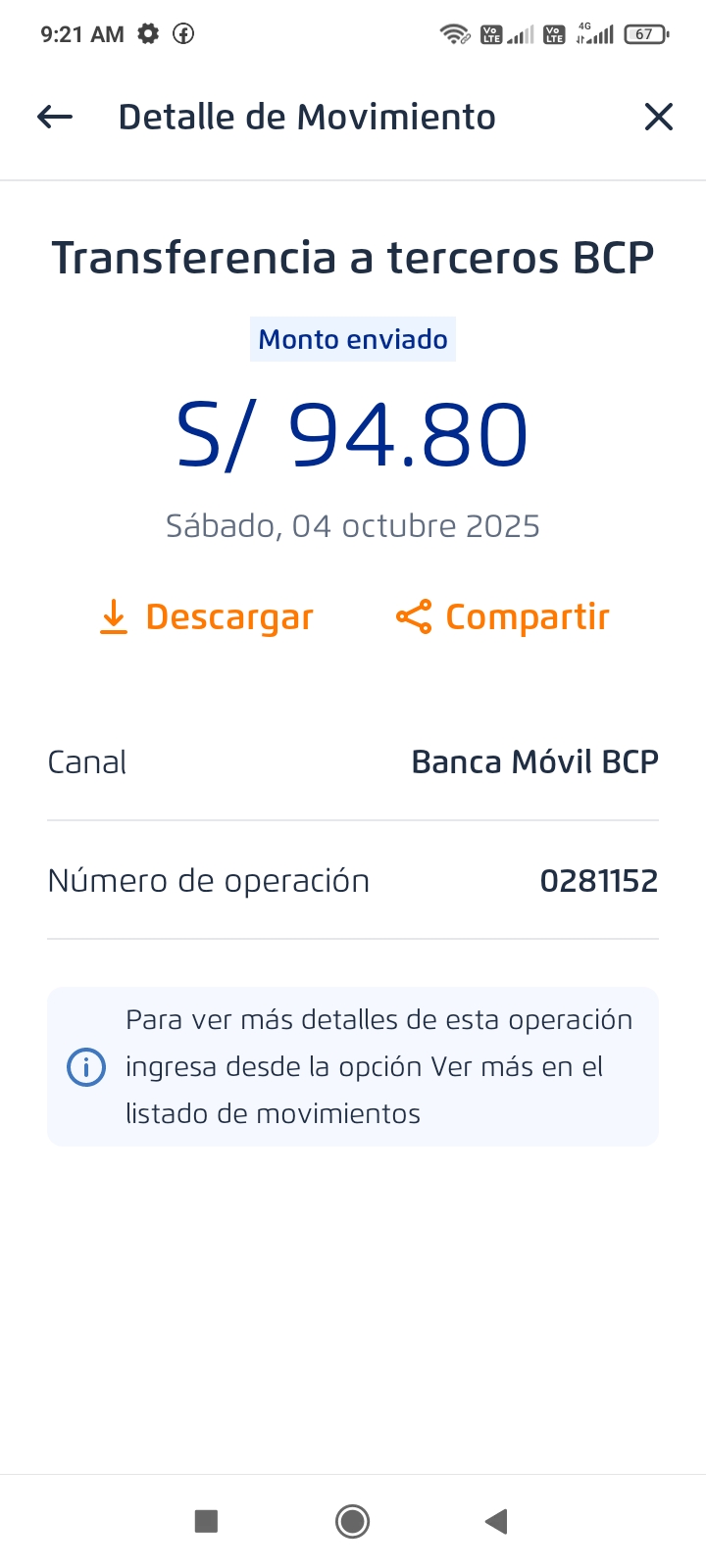Share the transfer receipt with Compartir

point(503,617)
